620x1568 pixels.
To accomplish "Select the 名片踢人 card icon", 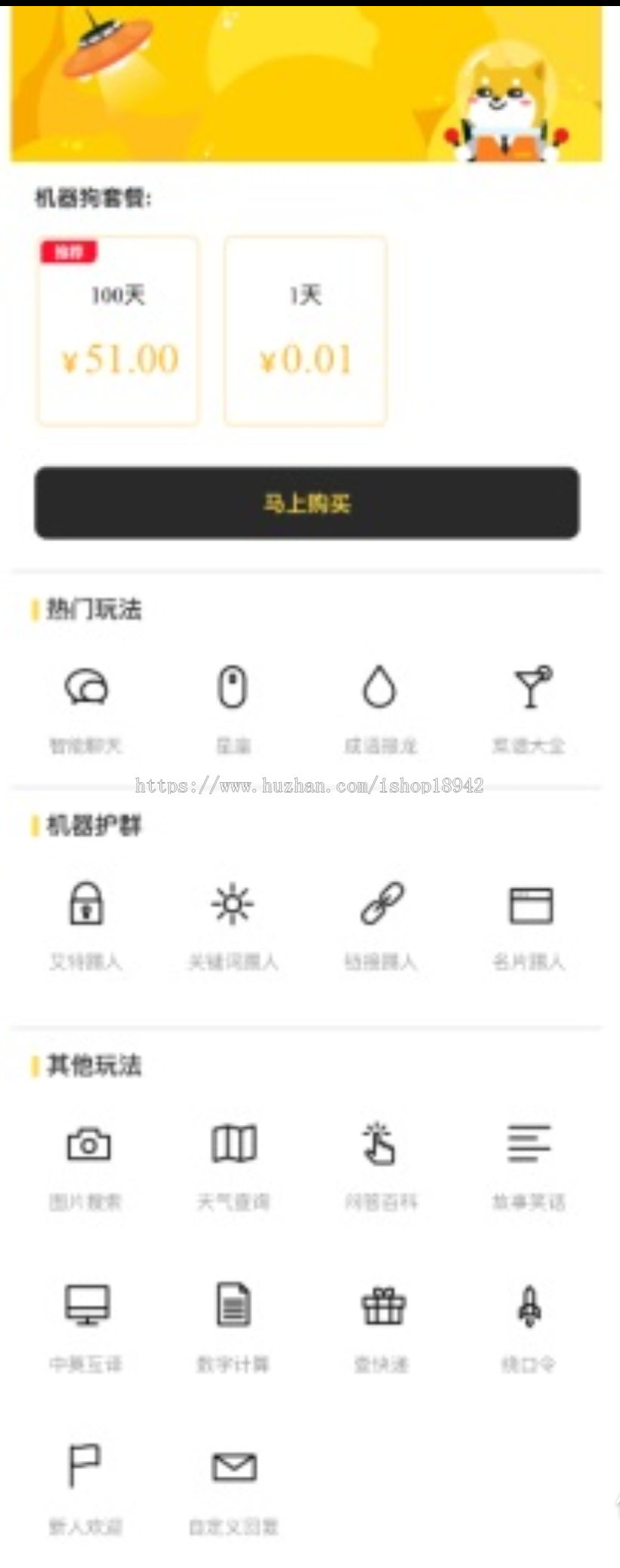I will coord(530,906).
